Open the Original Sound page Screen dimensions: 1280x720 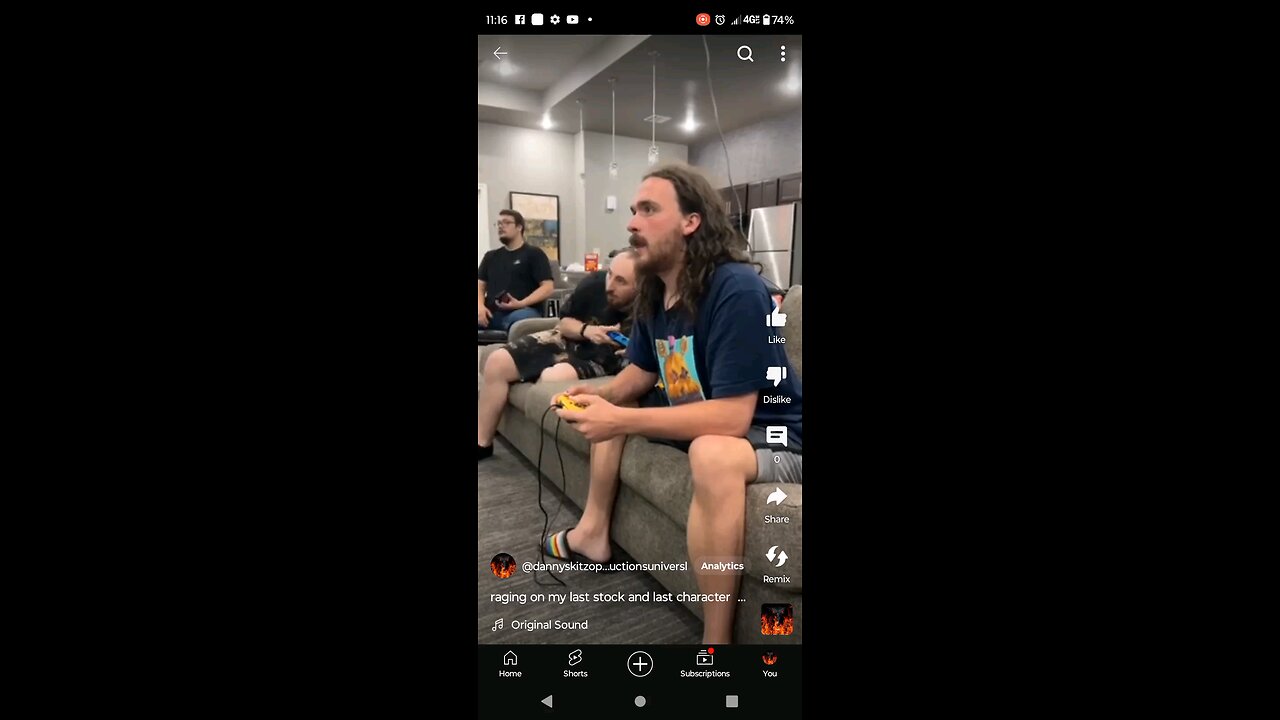(x=548, y=625)
